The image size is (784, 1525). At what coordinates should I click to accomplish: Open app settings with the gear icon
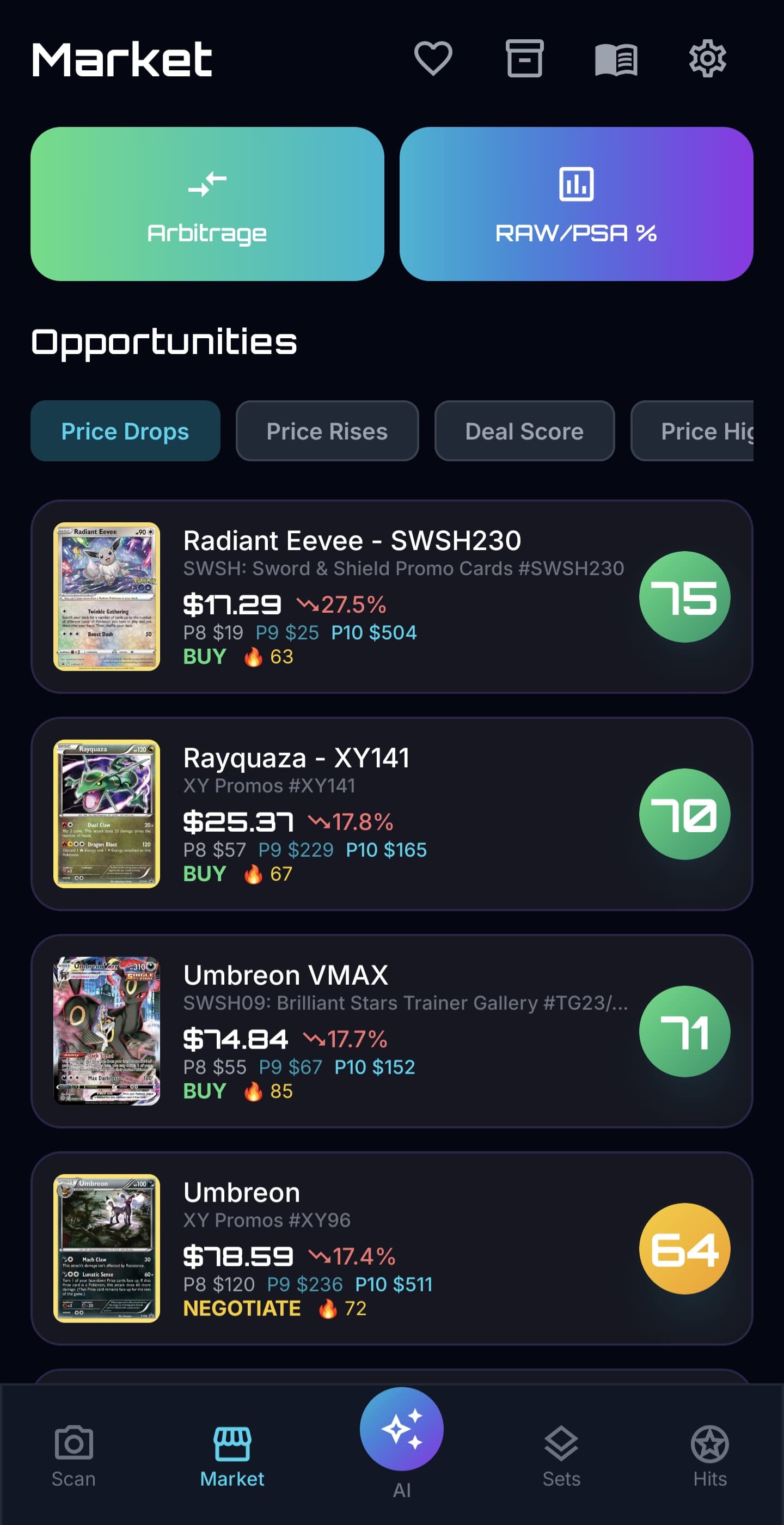(708, 58)
